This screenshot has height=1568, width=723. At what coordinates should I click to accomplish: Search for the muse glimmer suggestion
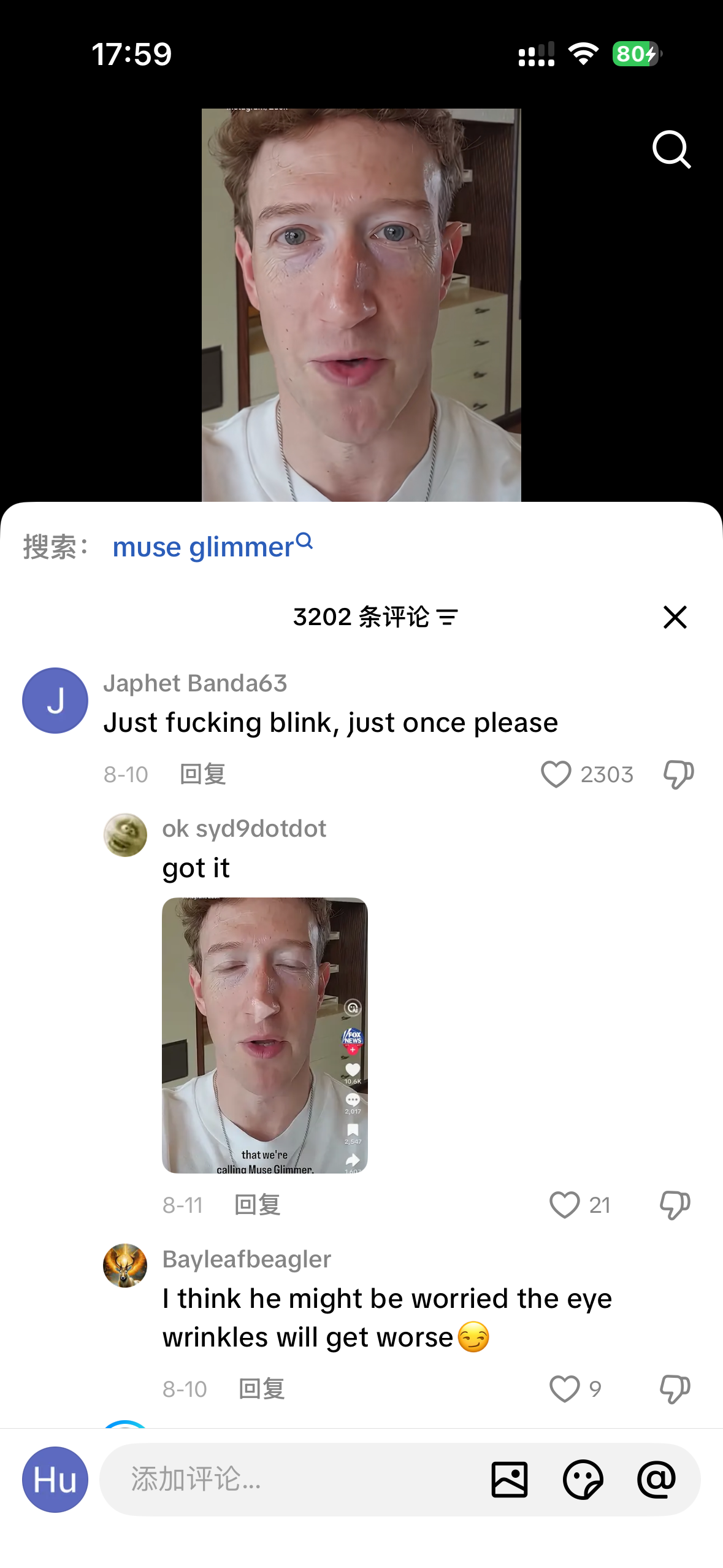point(212,546)
